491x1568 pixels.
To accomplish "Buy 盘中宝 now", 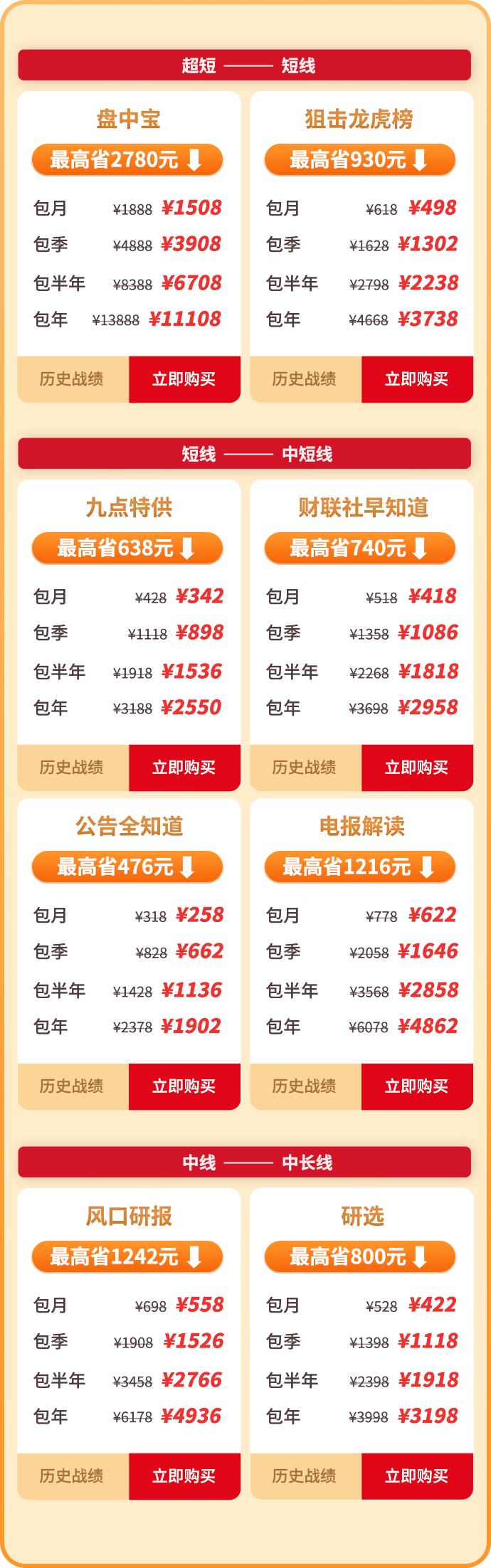I will pos(184,379).
